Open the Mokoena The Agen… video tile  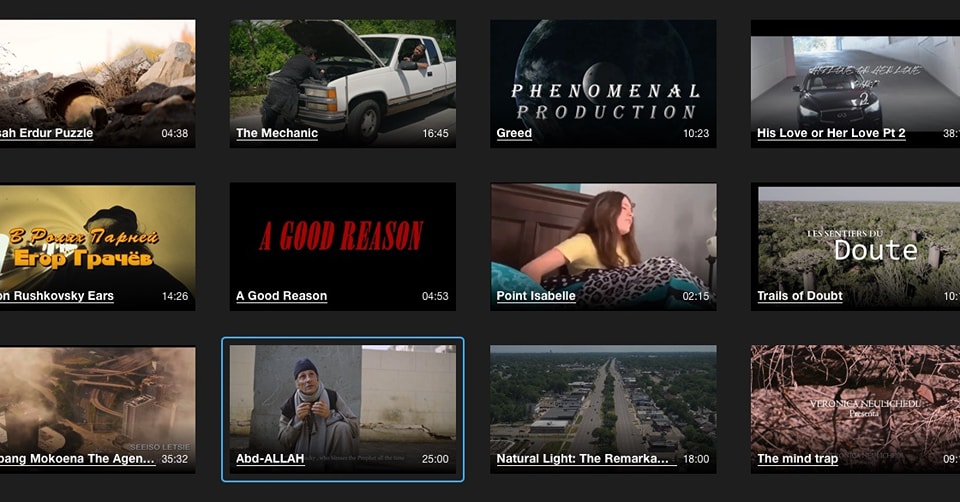click(x=97, y=406)
